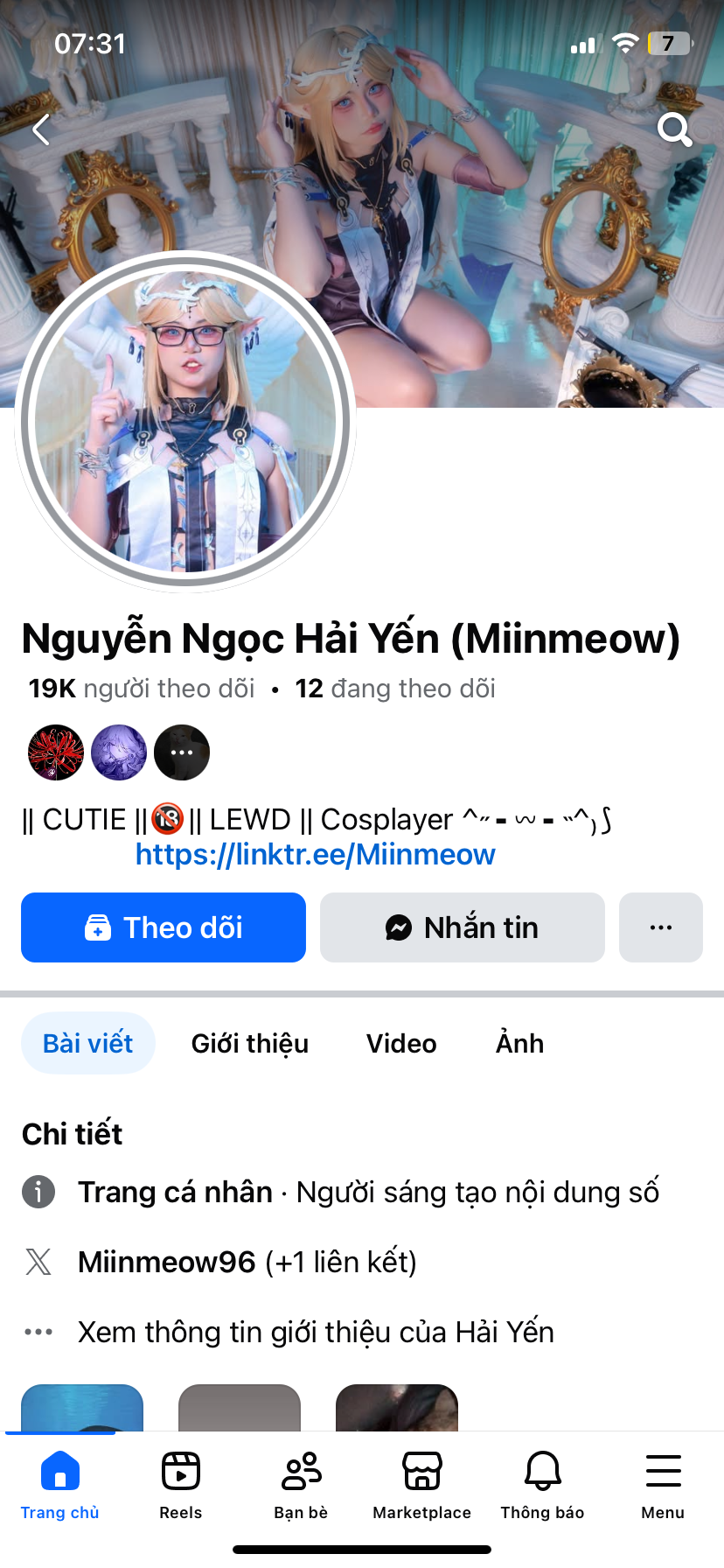Image resolution: width=724 pixels, height=1568 pixels.
Task: Open Bạn bè friends tab
Action: [x=301, y=1484]
